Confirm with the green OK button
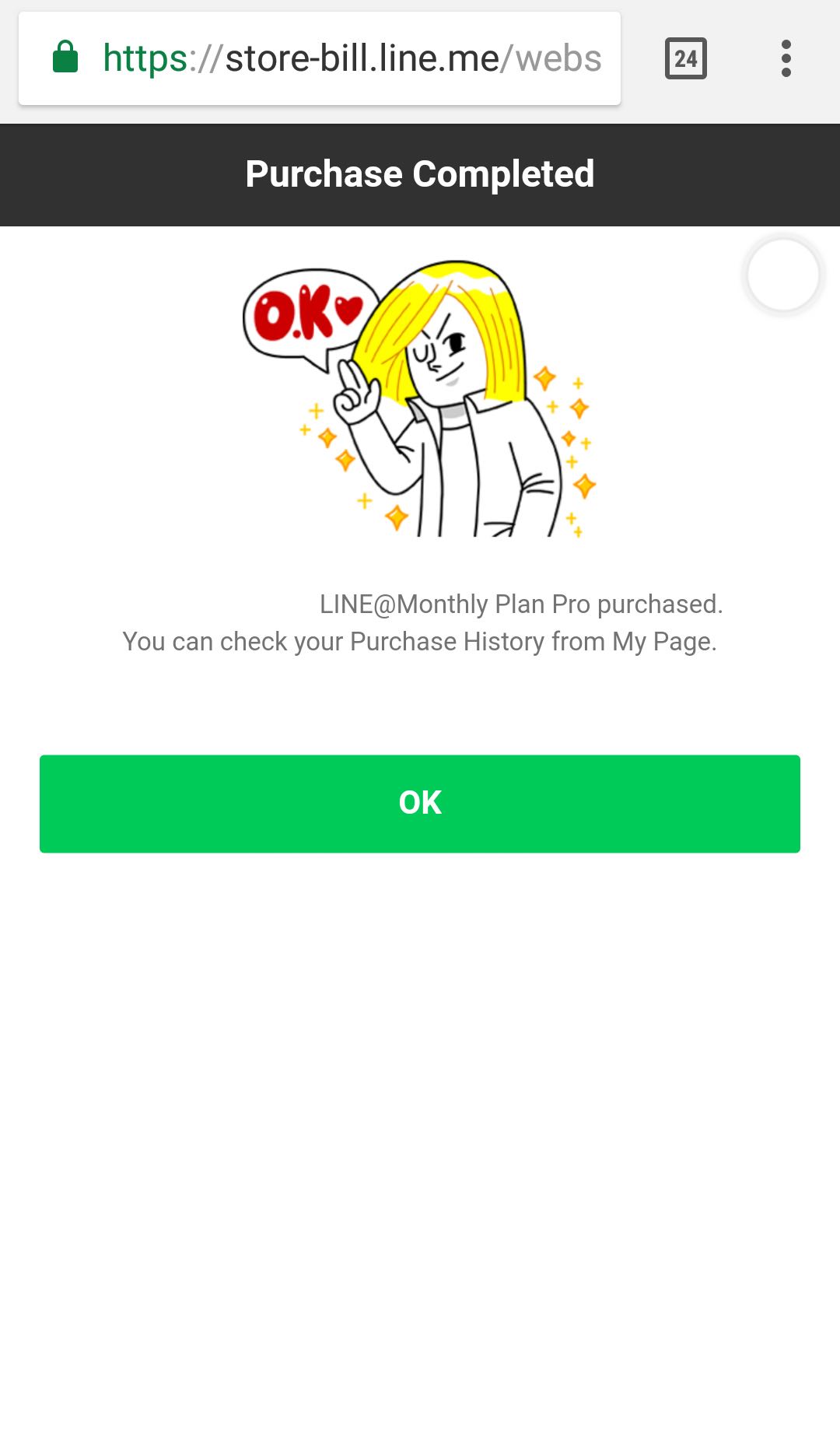Viewport: 840px width, 1440px height. coord(420,803)
